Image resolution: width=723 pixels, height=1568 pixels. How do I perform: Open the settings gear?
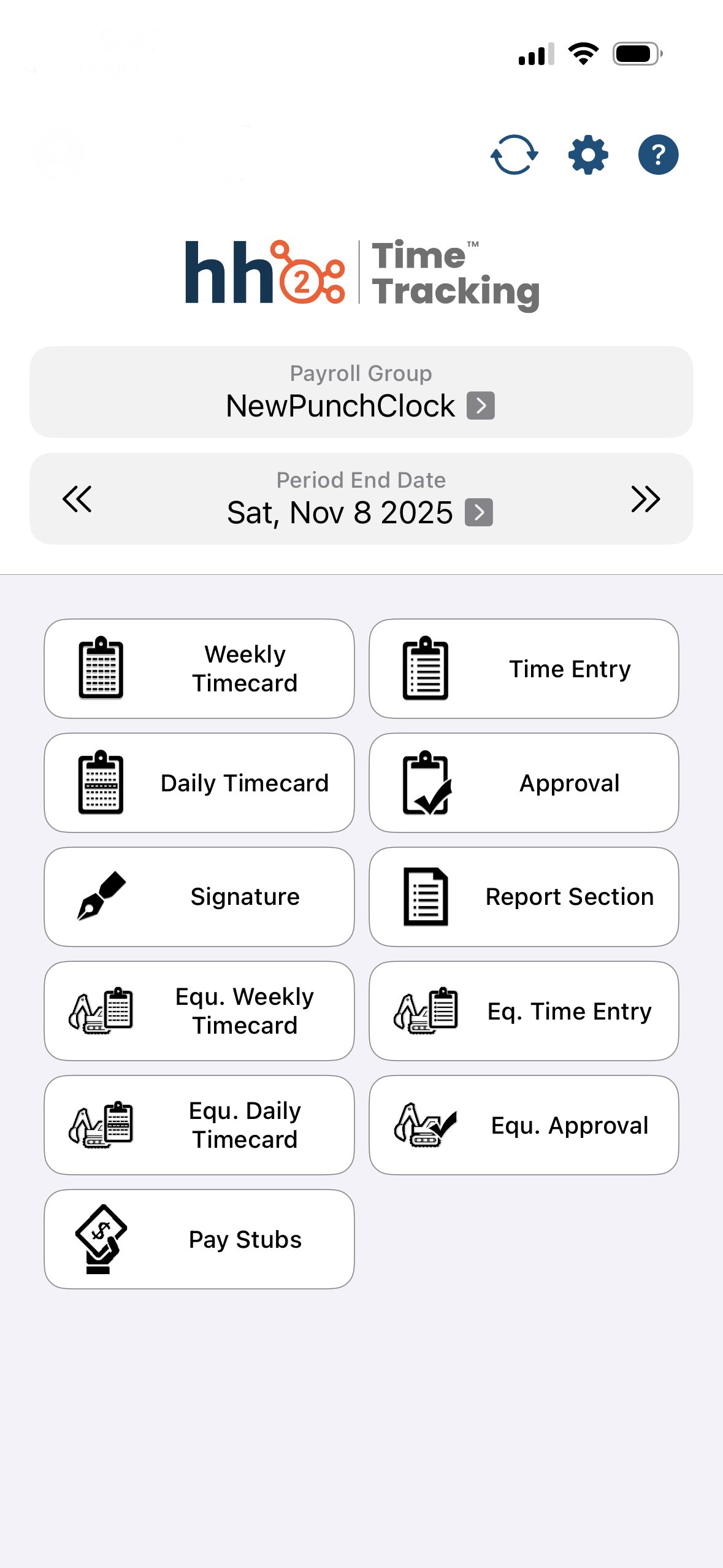click(x=587, y=155)
